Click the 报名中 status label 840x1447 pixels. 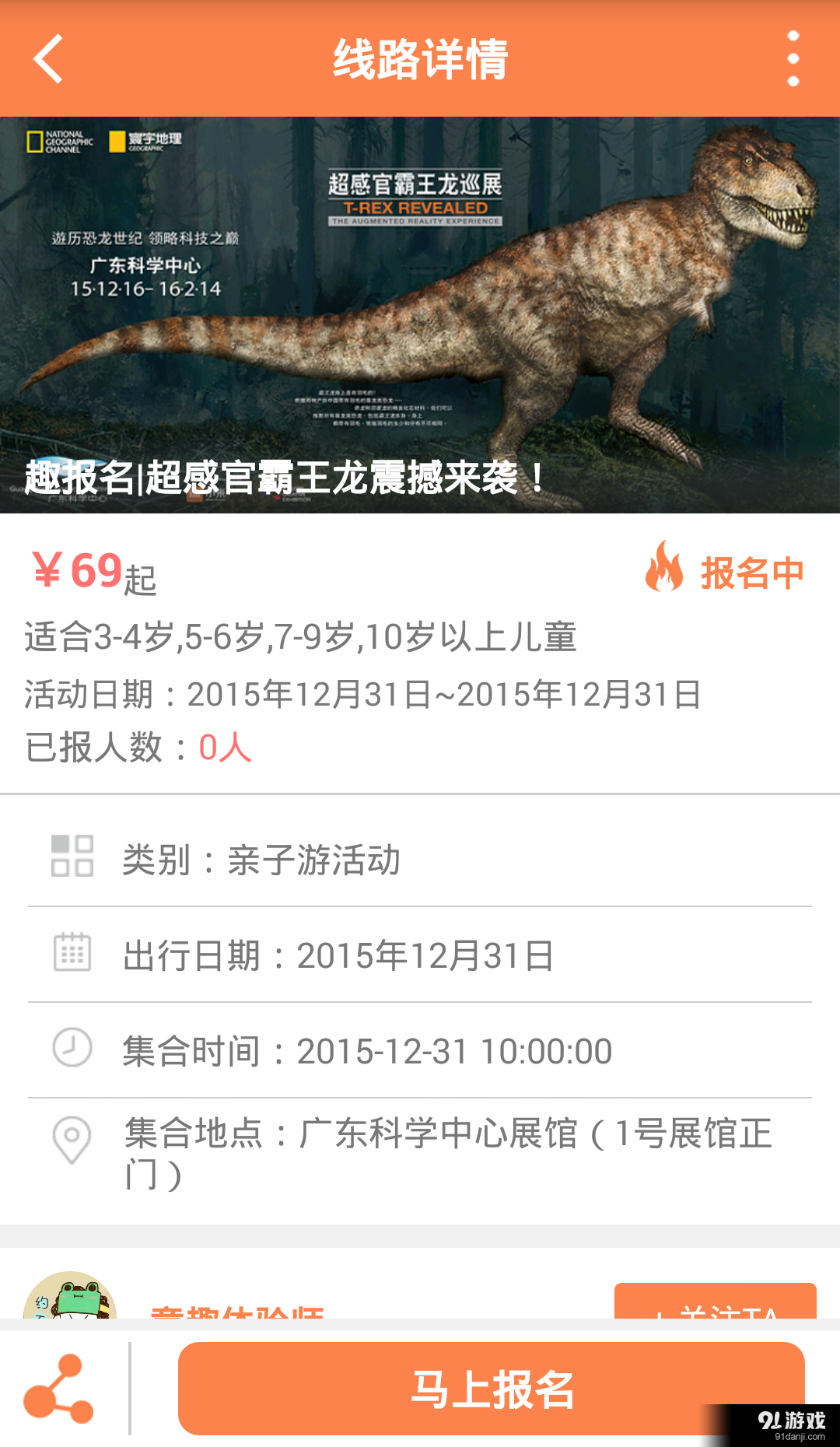coord(749,573)
